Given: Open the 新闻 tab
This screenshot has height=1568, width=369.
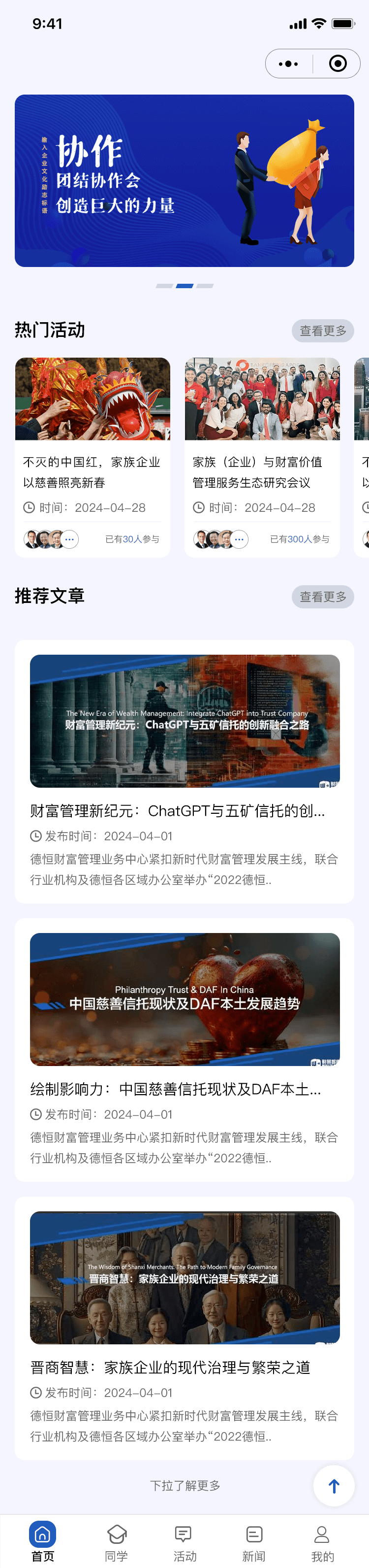Looking at the screenshot, I should tap(253, 1542).
